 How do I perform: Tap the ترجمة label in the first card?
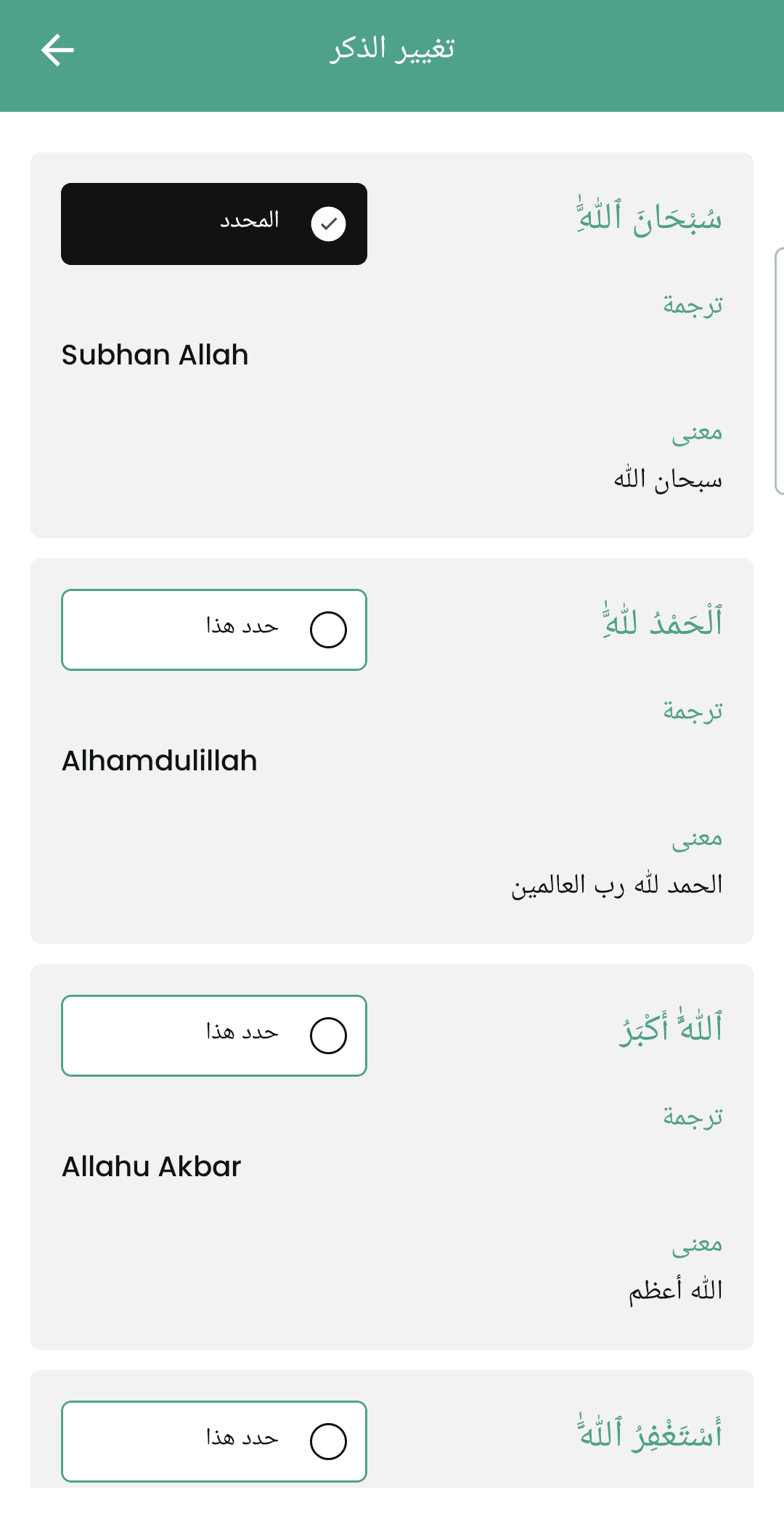[x=693, y=305]
